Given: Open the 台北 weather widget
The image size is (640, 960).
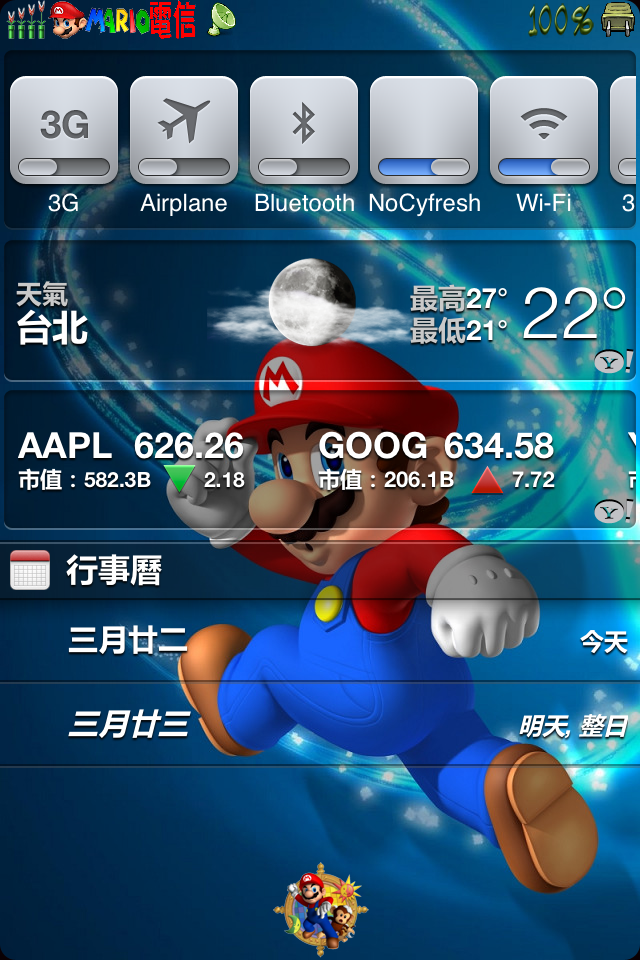Looking at the screenshot, I should (x=320, y=310).
